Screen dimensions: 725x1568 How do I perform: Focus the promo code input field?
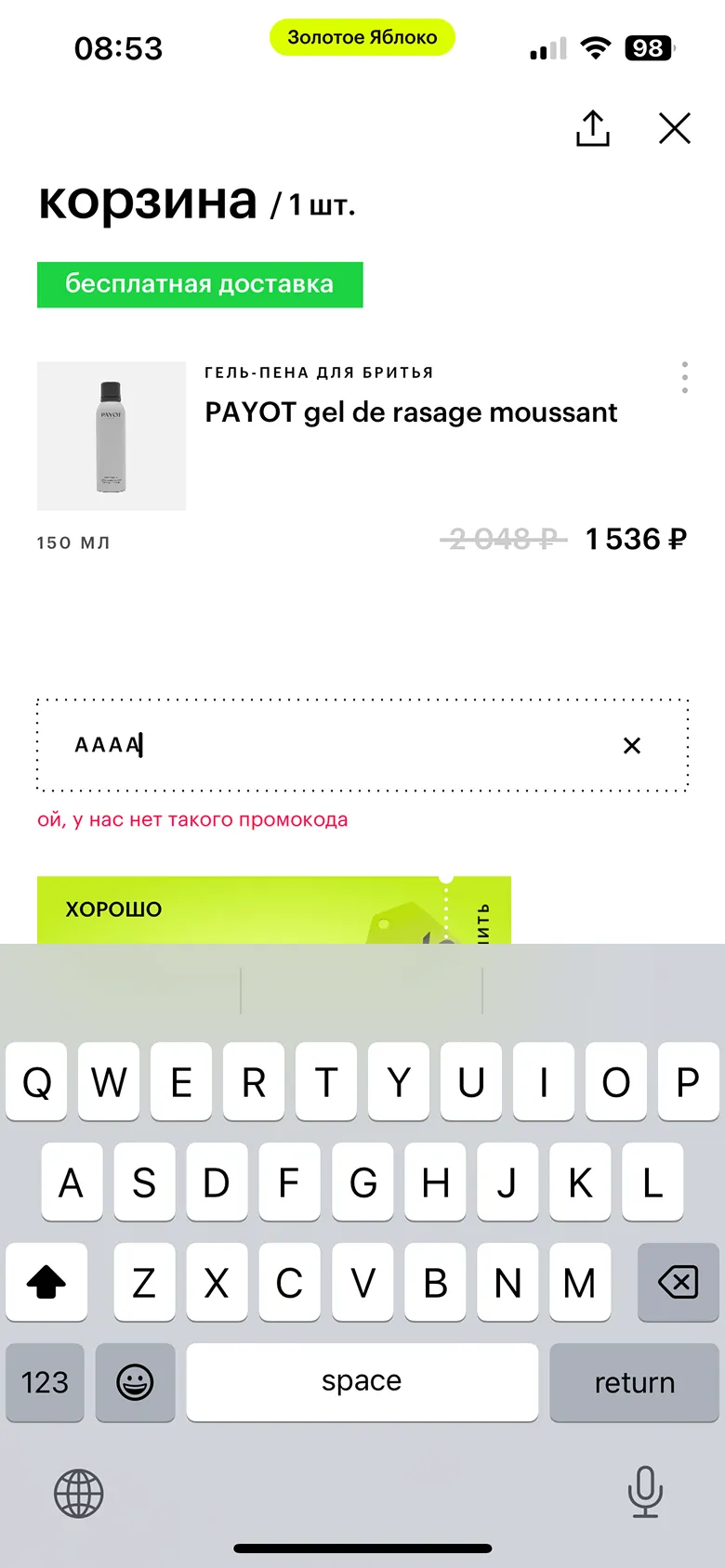335,745
